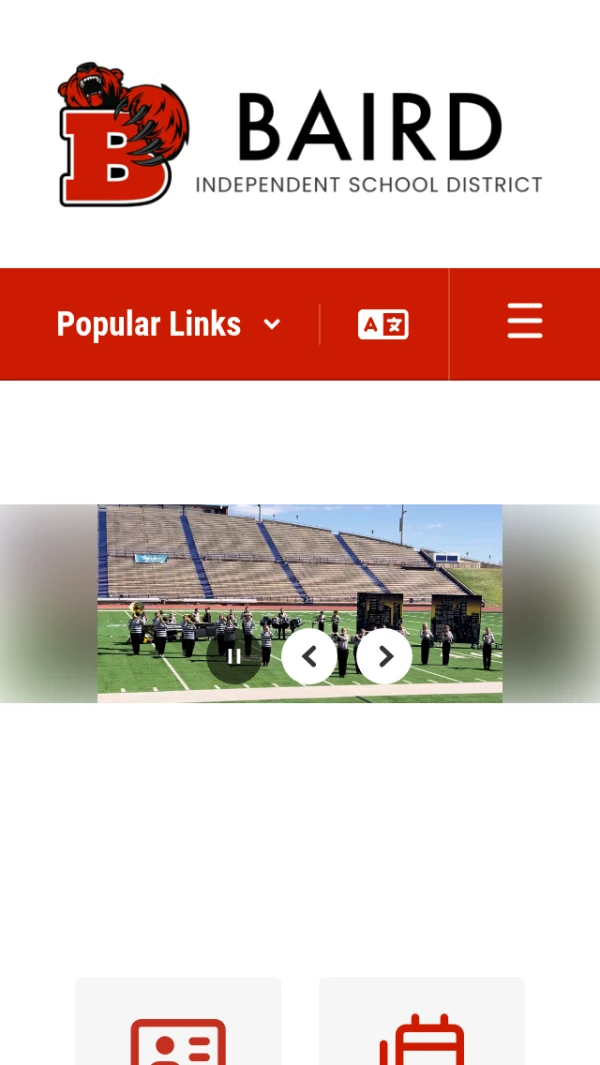Screen dimensions: 600x1065
Task: Open the contact card tile
Action: 178,1022
